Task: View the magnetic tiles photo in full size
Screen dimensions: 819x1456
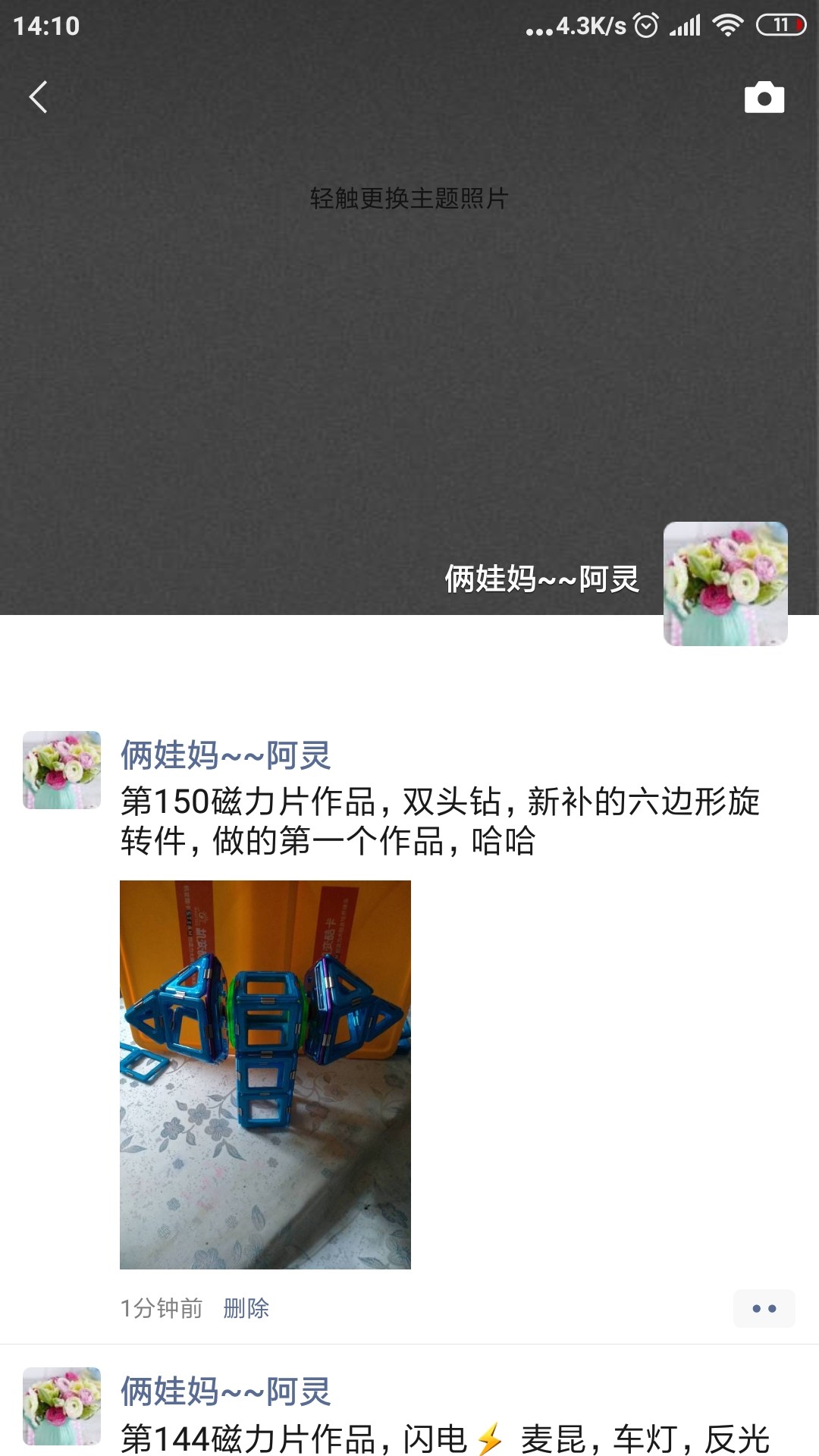Action: coord(265,1074)
